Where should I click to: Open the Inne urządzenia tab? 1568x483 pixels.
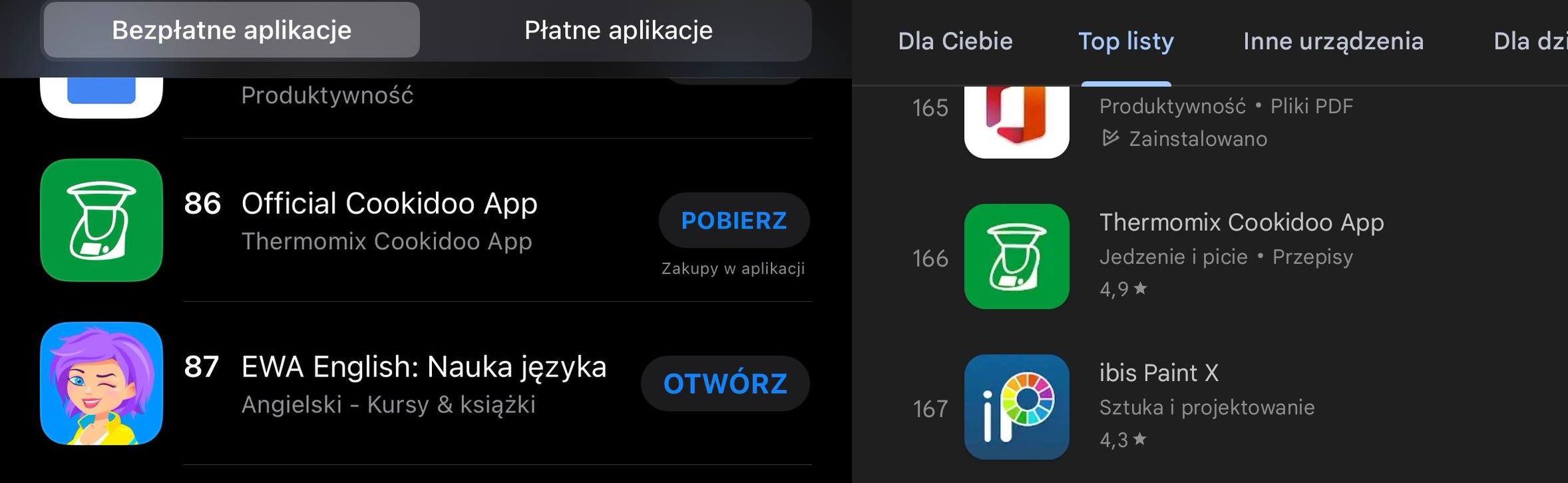1333,41
